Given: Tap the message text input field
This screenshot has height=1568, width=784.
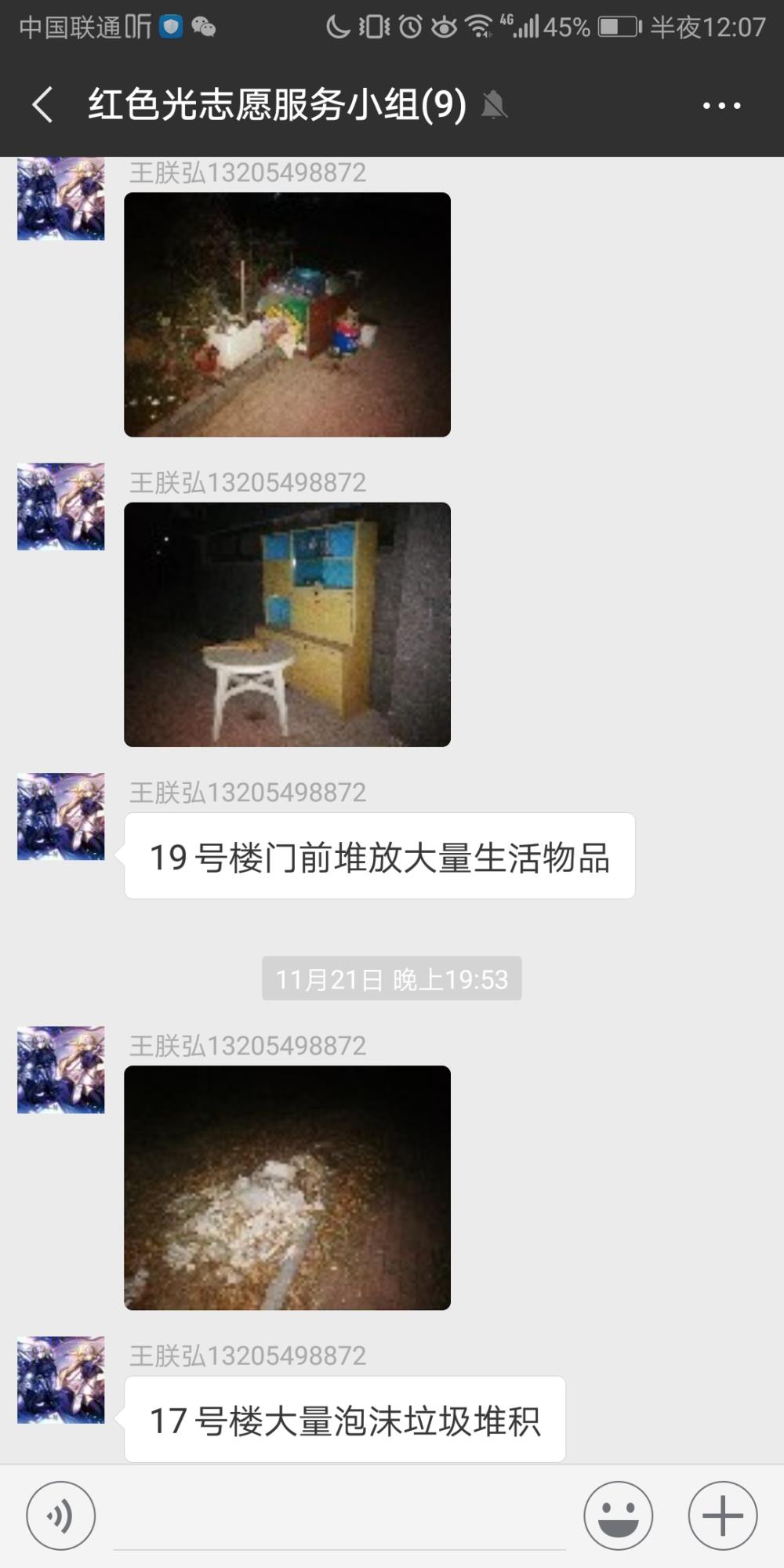Looking at the screenshot, I should pyautogui.click(x=339, y=1517).
